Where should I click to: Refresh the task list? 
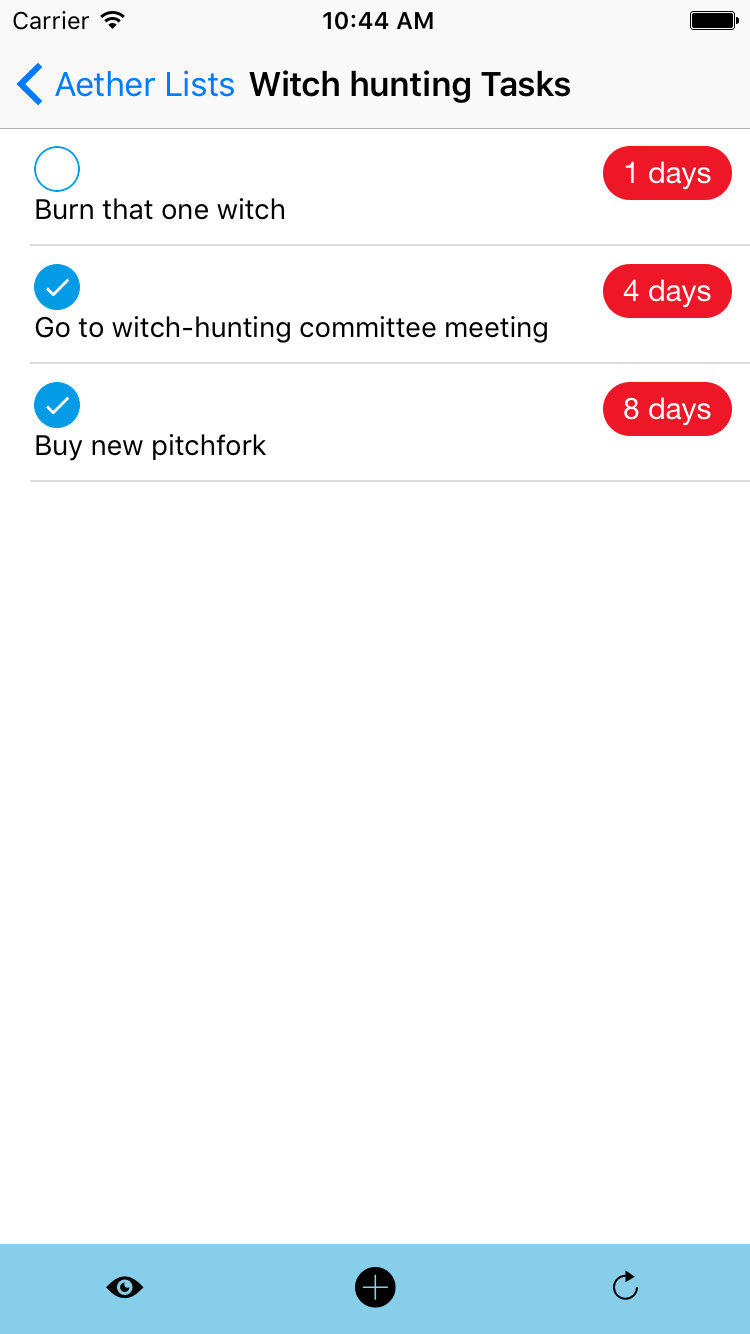(x=625, y=1286)
